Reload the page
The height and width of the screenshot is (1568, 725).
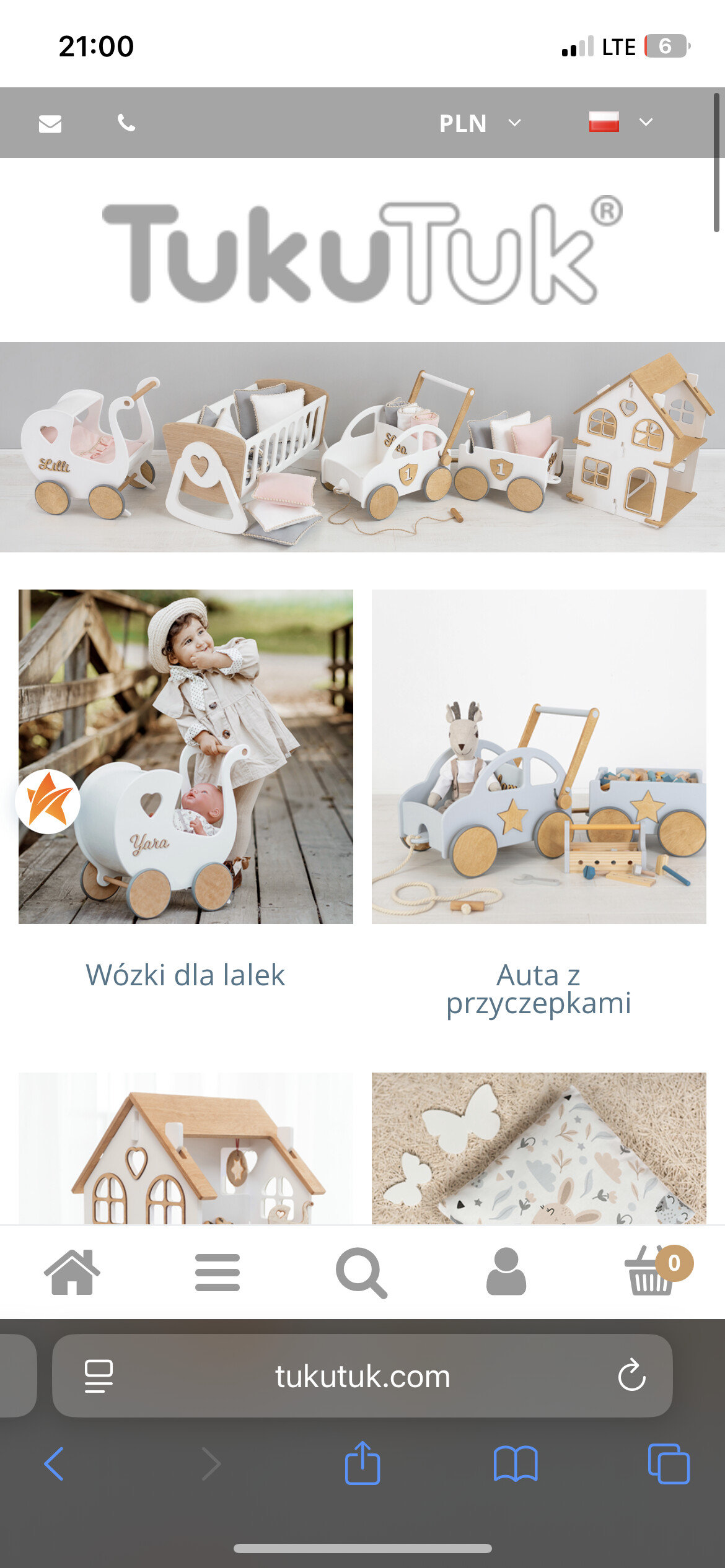[x=631, y=1376]
